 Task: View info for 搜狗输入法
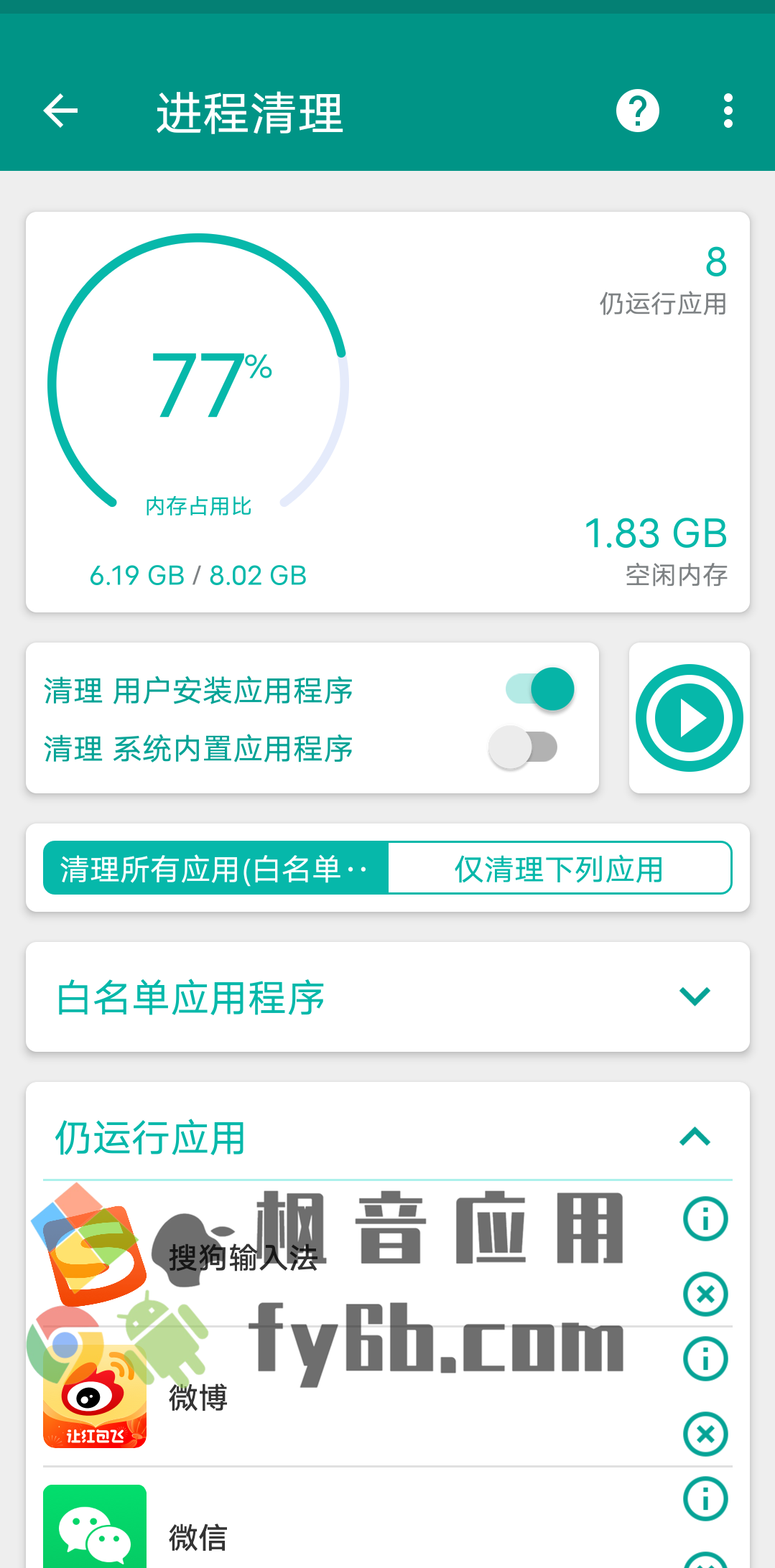click(x=705, y=1218)
